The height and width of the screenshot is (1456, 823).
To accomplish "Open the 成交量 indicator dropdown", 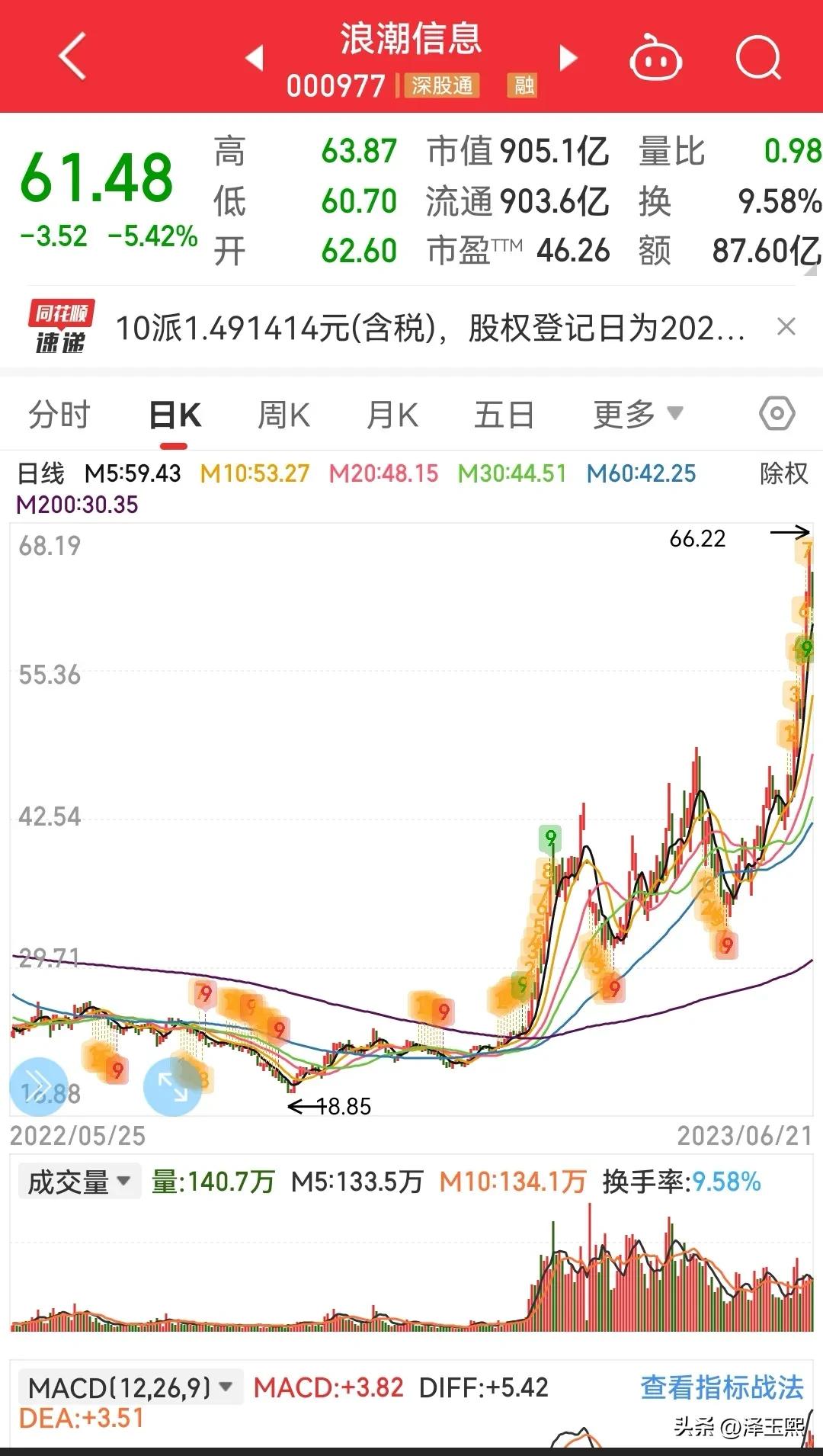I will 79,1182.
